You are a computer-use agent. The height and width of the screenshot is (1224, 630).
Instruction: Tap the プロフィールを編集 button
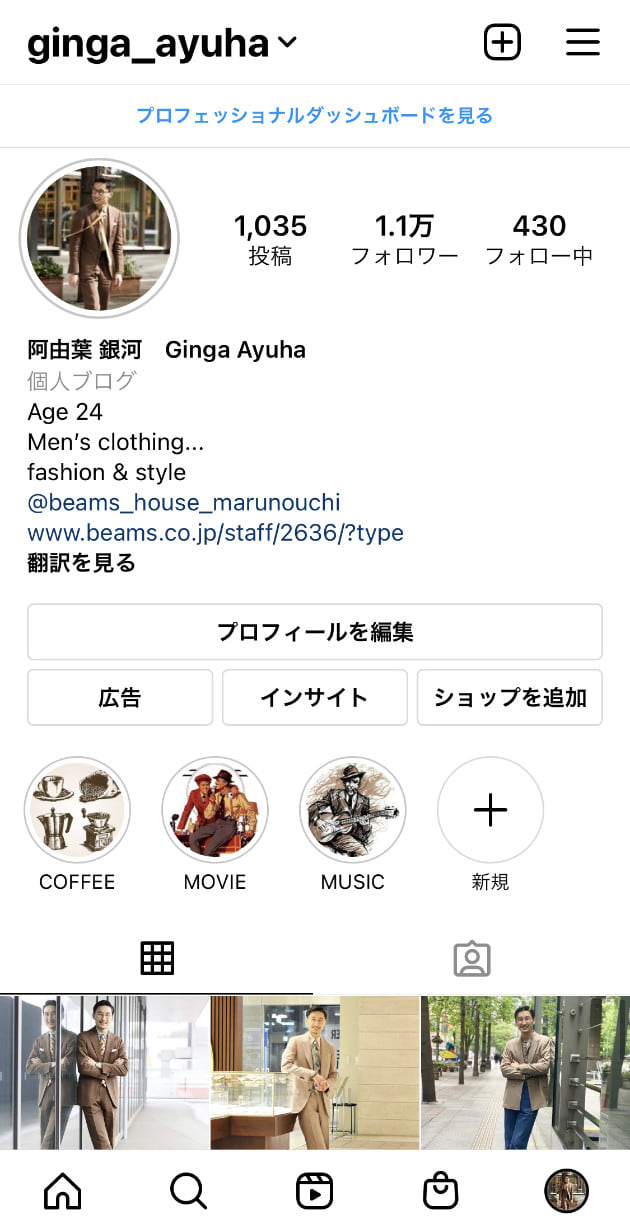pos(315,632)
